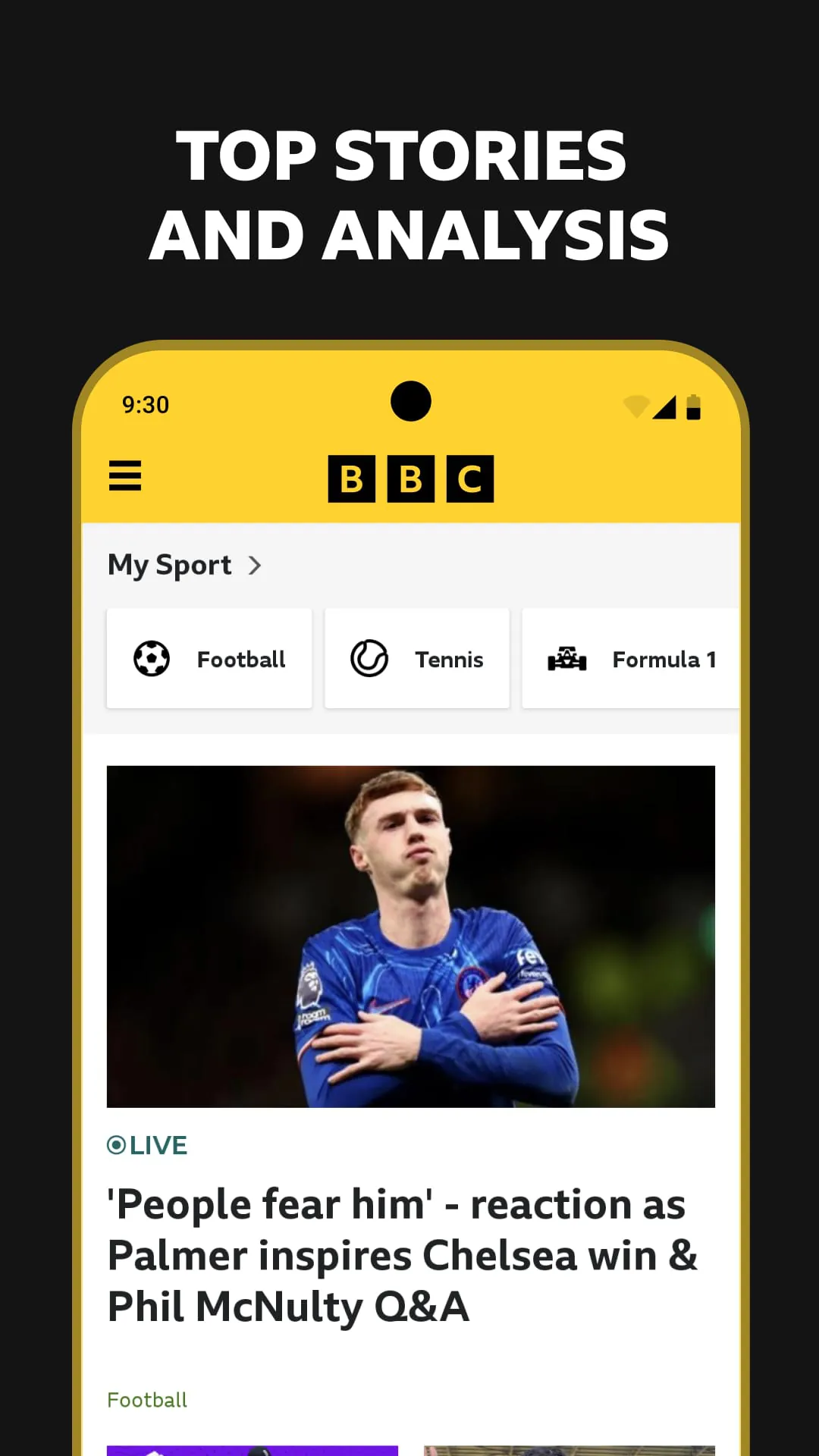Expand the My Sport section chevron
This screenshot has height=1456, width=819.
pyautogui.click(x=255, y=565)
